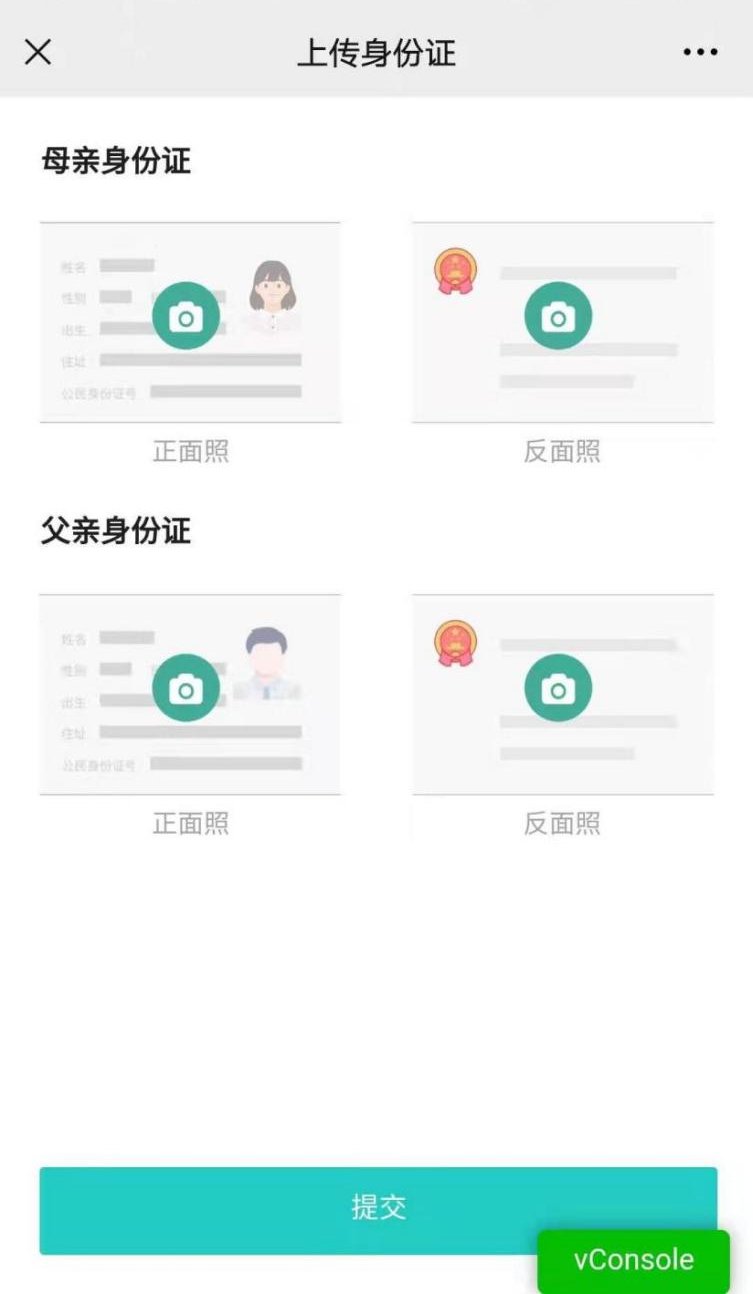The image size is (753, 1294).
Task: Close the 上传身份证 page
Action: pyautogui.click(x=38, y=52)
